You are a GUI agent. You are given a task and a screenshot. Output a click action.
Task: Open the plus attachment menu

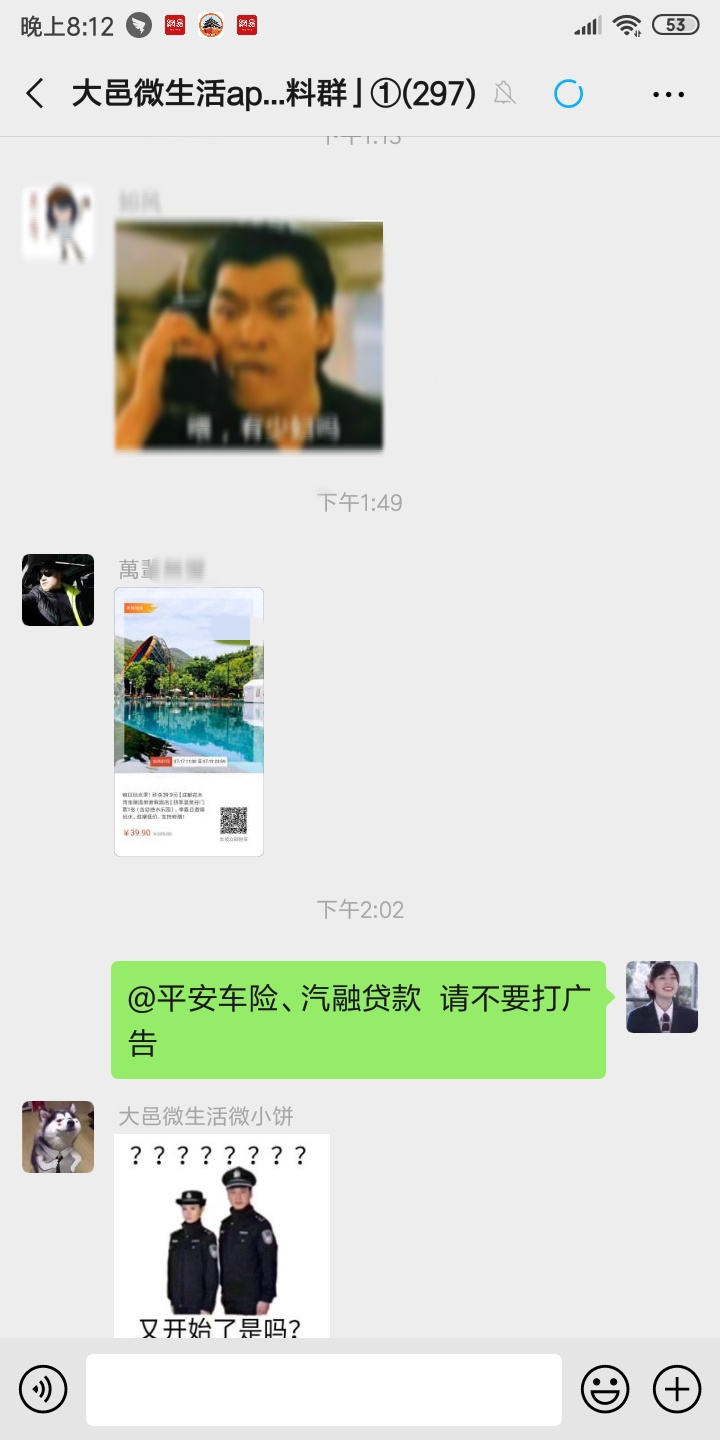click(x=677, y=1389)
